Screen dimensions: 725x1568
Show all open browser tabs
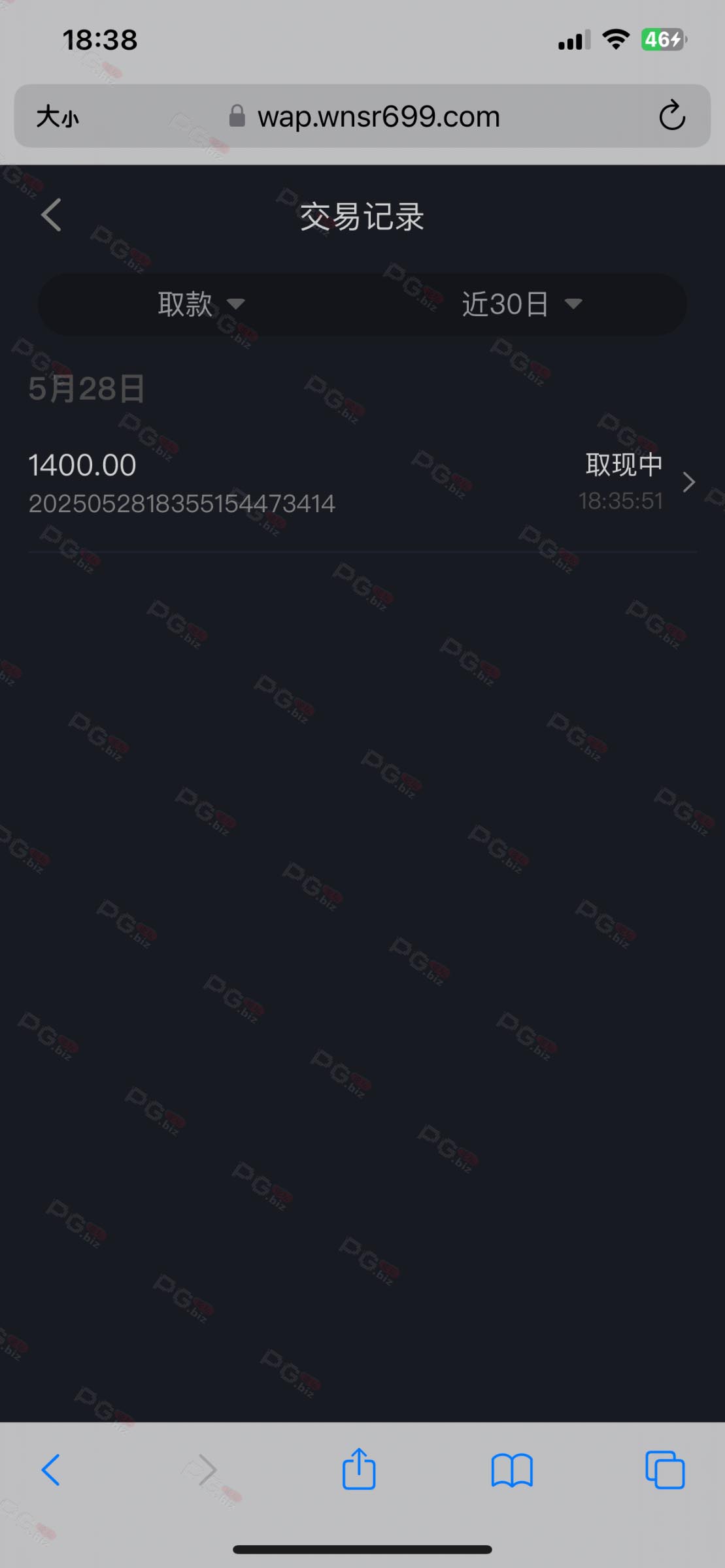(x=665, y=1470)
